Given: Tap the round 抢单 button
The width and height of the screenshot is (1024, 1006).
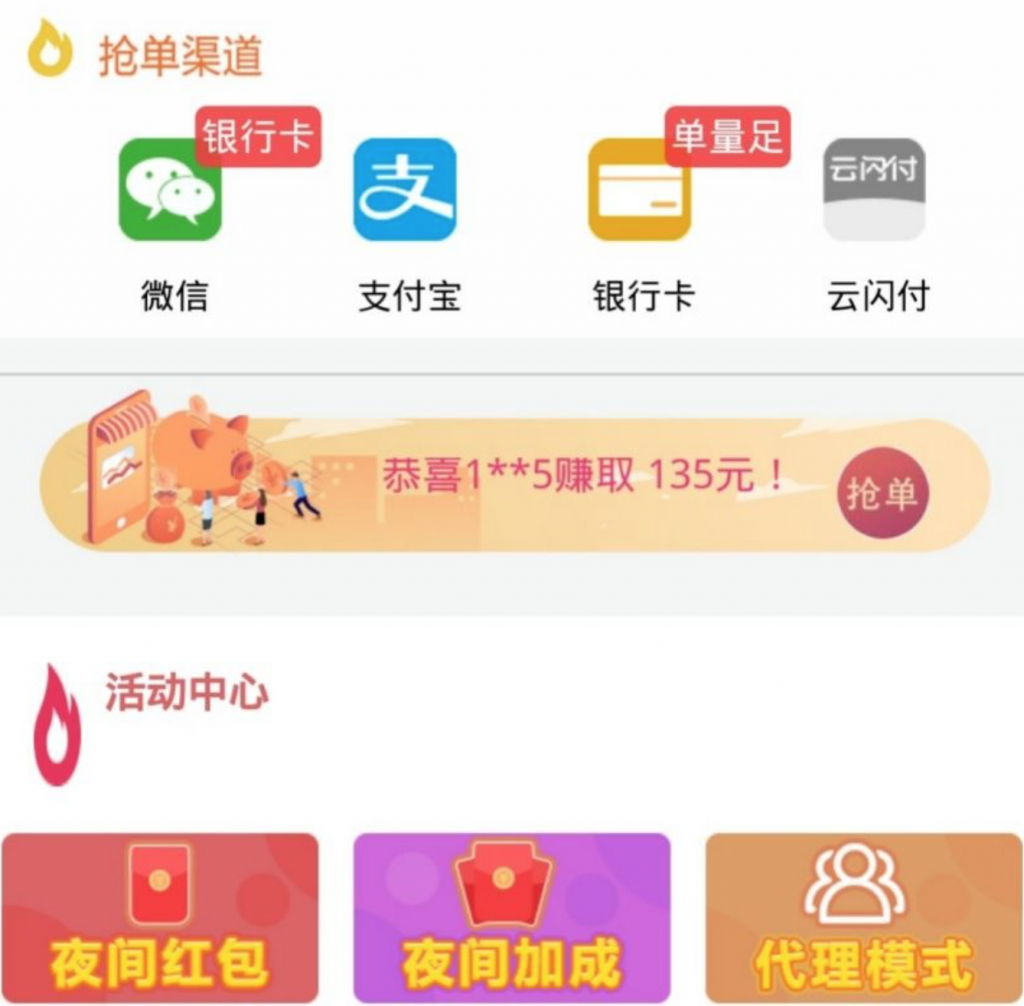Looking at the screenshot, I should tap(883, 495).
